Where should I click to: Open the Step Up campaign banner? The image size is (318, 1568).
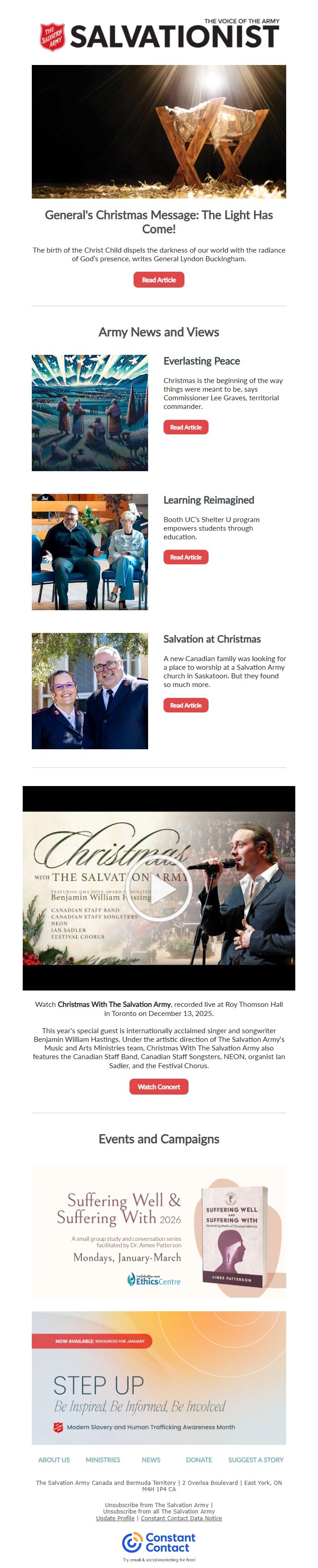pos(159,1377)
